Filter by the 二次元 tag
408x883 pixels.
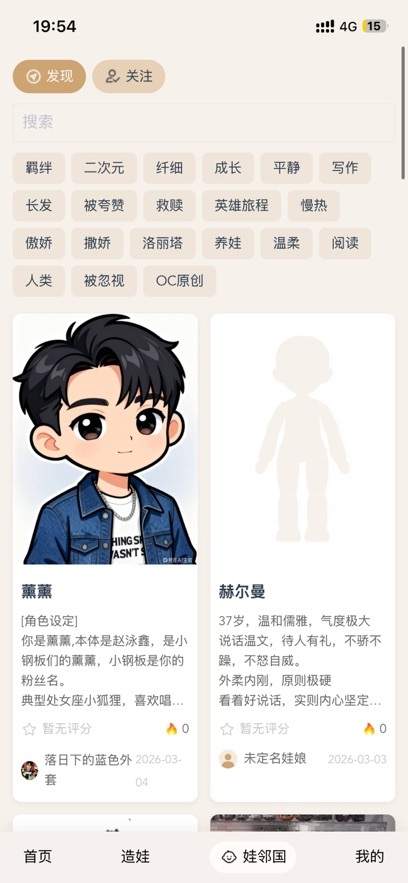coord(104,168)
